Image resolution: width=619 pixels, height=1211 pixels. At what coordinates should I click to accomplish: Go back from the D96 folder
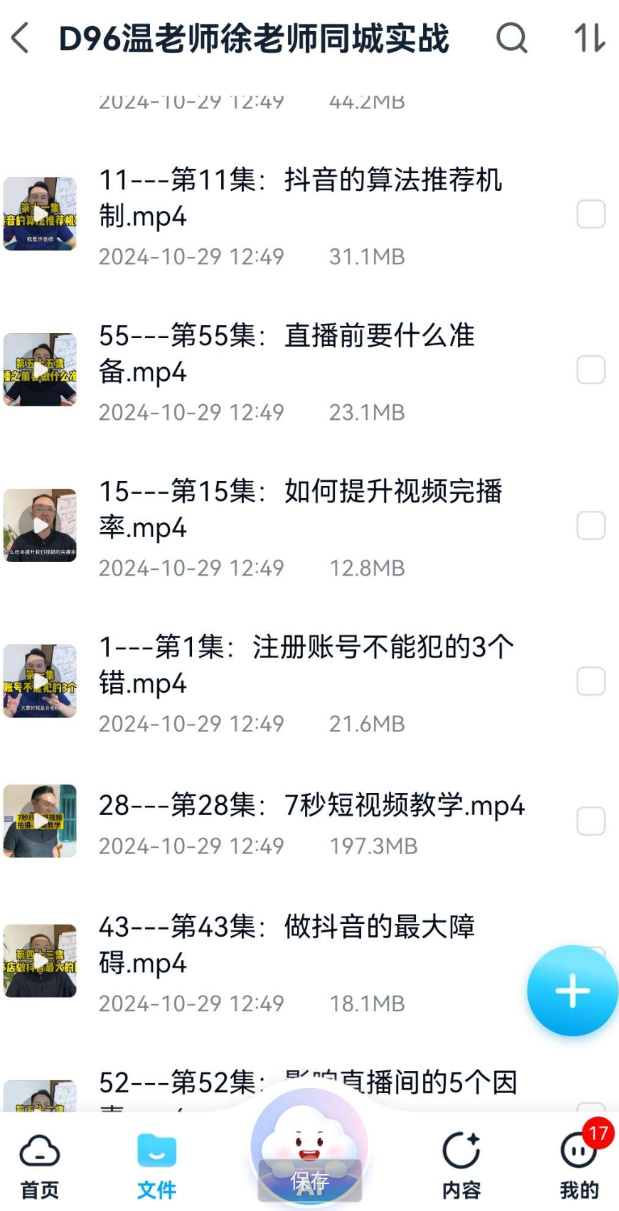(21, 39)
